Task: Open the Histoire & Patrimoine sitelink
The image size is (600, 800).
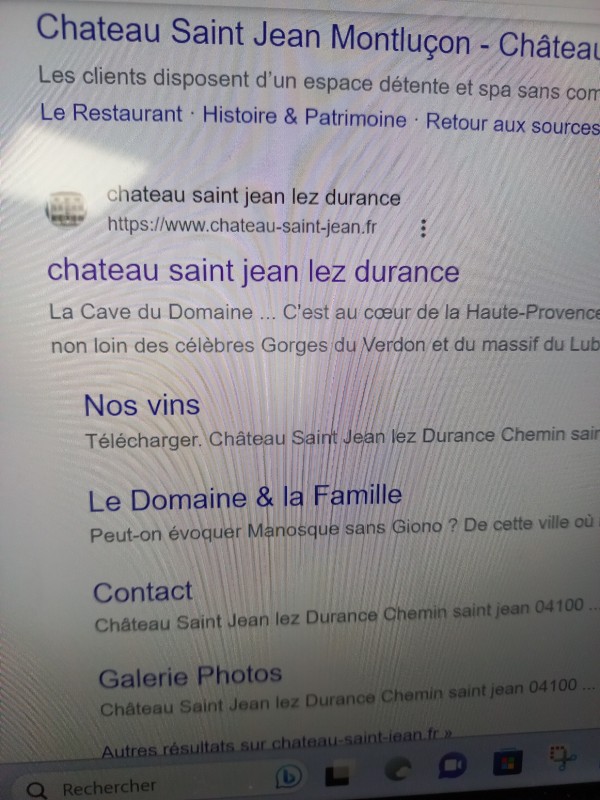Action: [304, 117]
